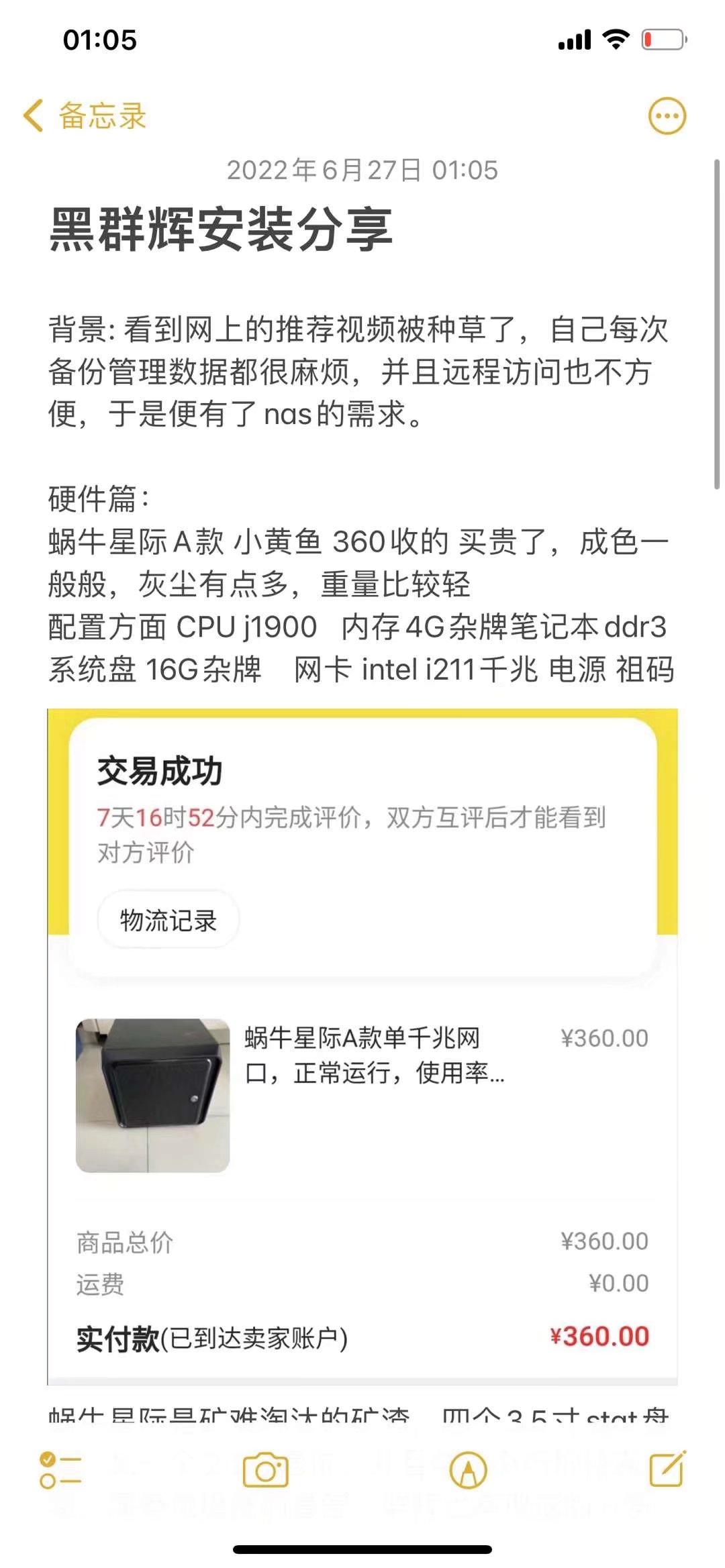Open the markup pen tool
This screenshot has width=725, height=1568.
[x=468, y=1470]
